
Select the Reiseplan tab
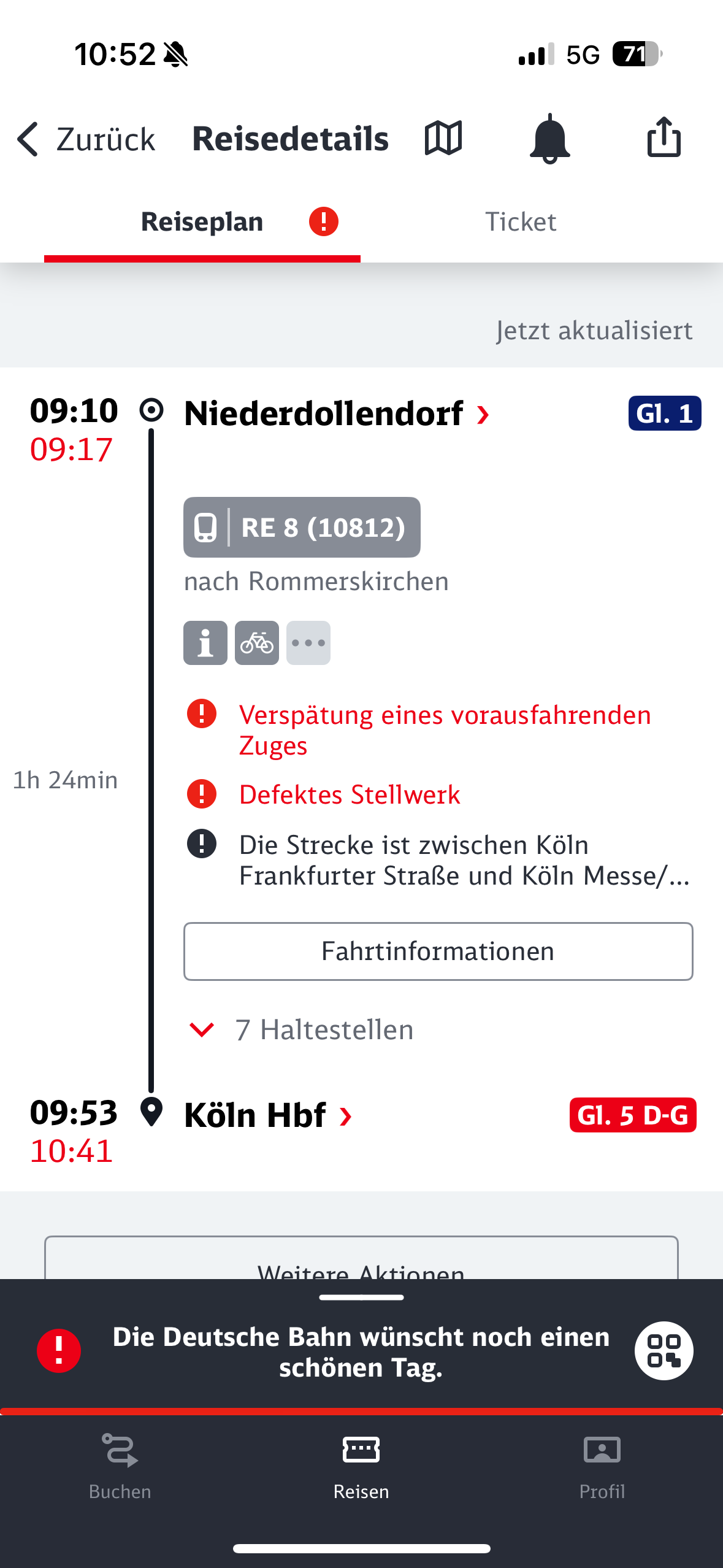[x=202, y=221]
